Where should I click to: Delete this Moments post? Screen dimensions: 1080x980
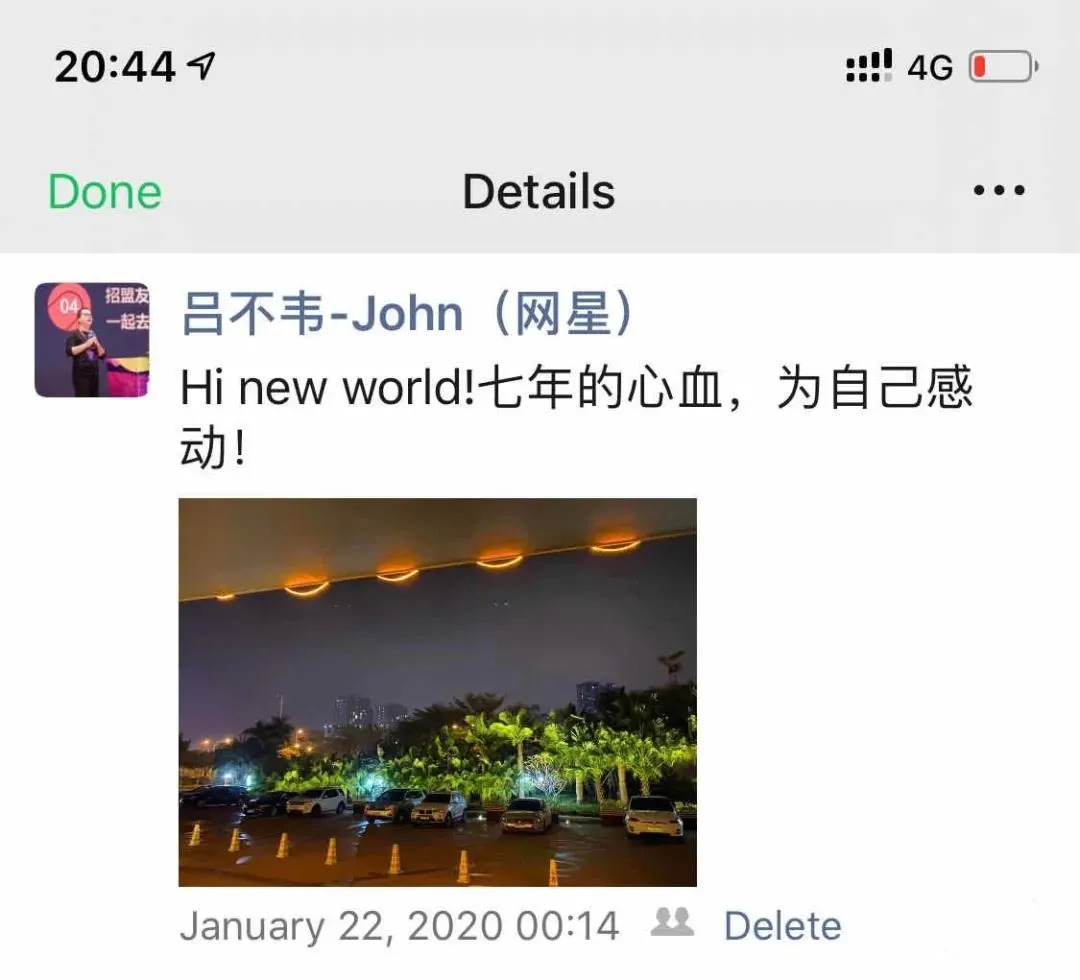[782, 926]
